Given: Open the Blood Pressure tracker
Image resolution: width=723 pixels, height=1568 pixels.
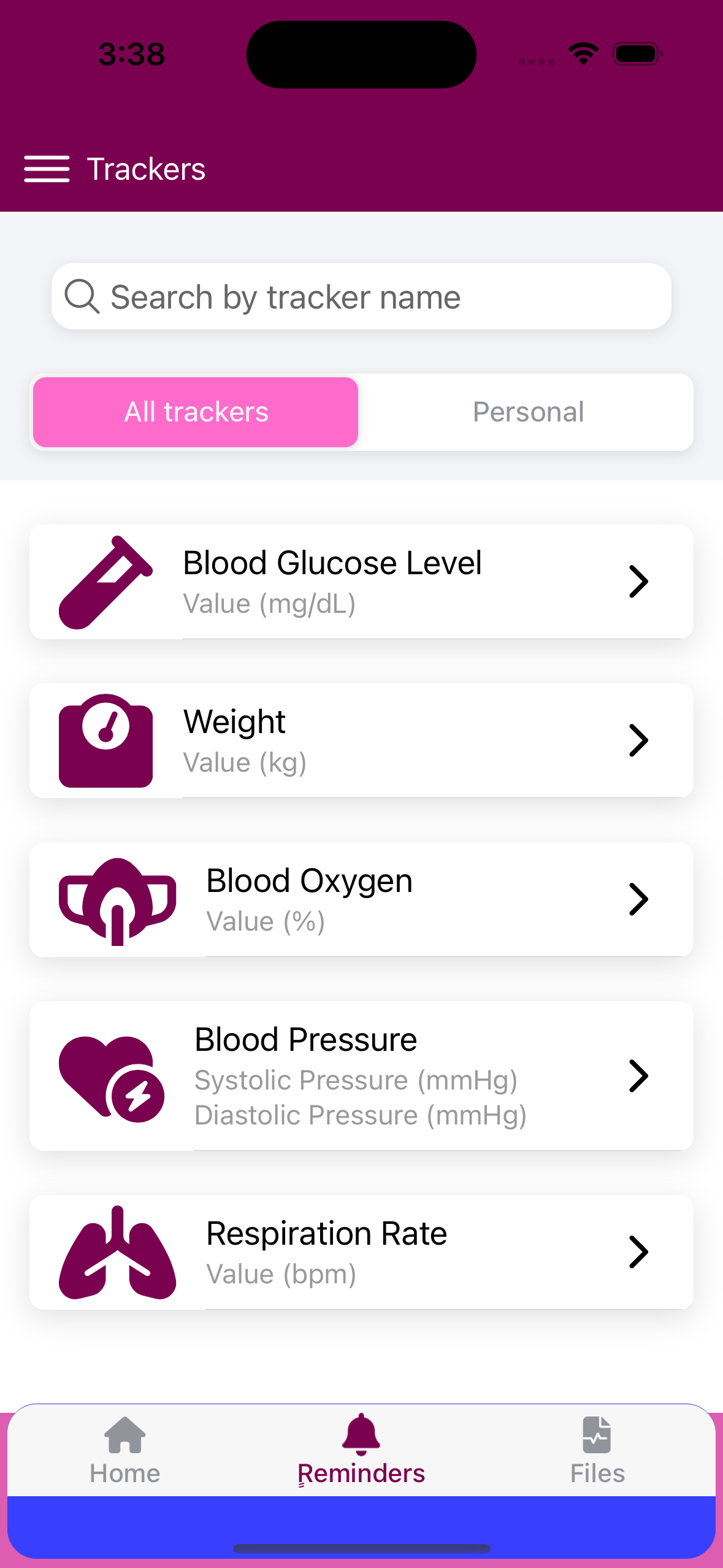Looking at the screenshot, I should [361, 1075].
